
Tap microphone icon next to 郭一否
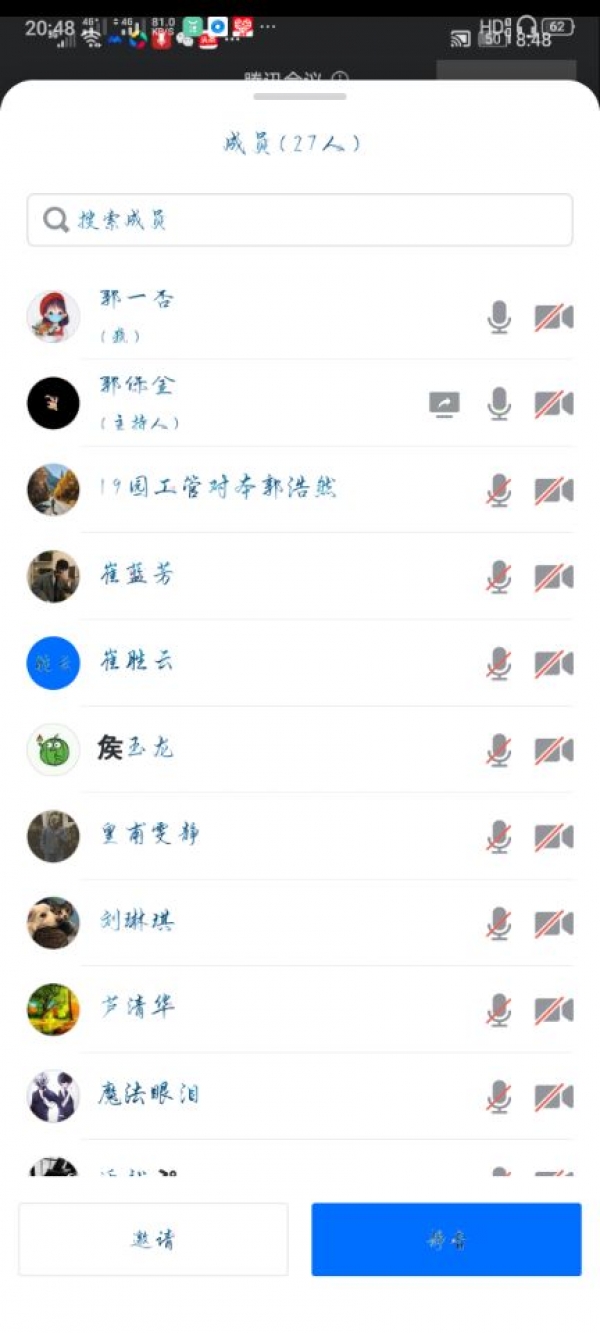499,318
